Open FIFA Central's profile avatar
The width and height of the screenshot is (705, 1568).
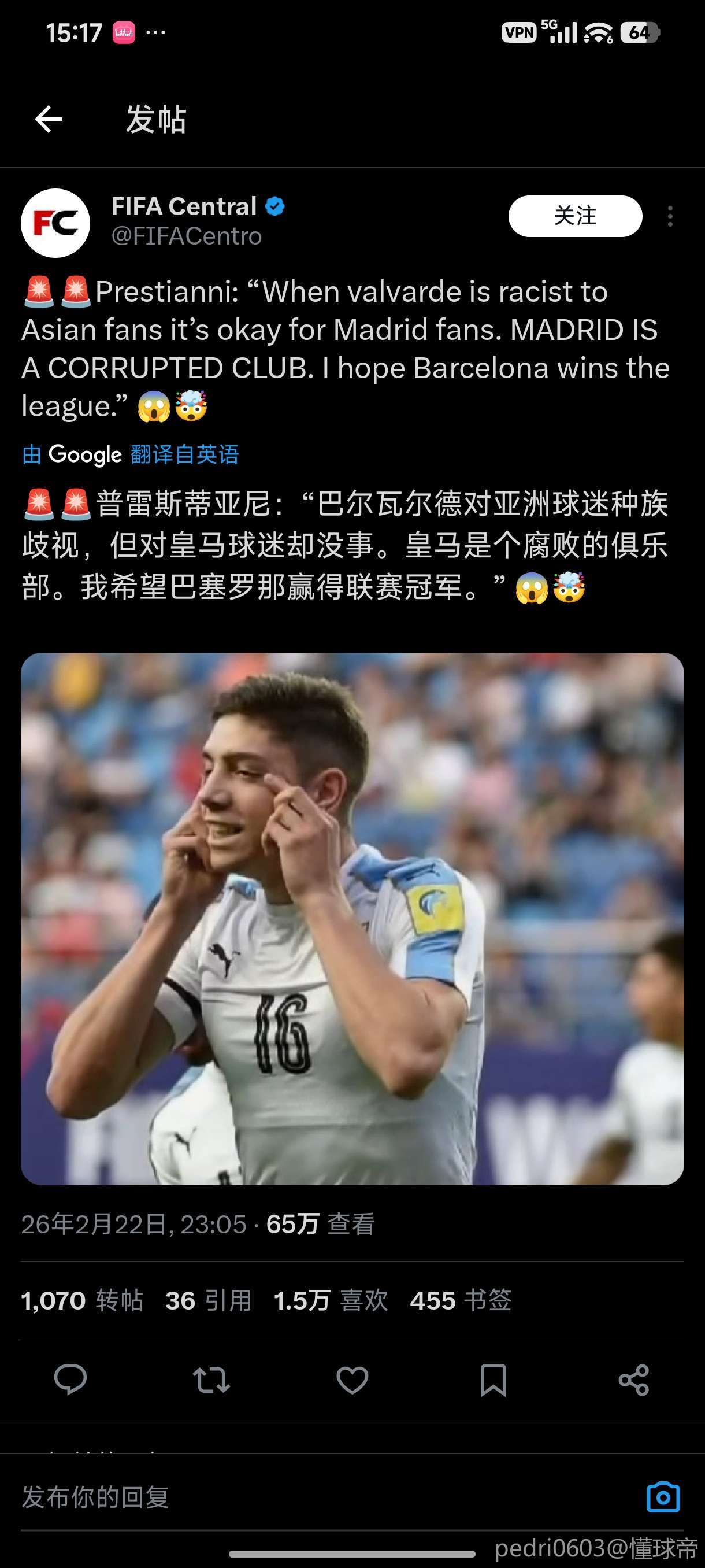(x=55, y=223)
